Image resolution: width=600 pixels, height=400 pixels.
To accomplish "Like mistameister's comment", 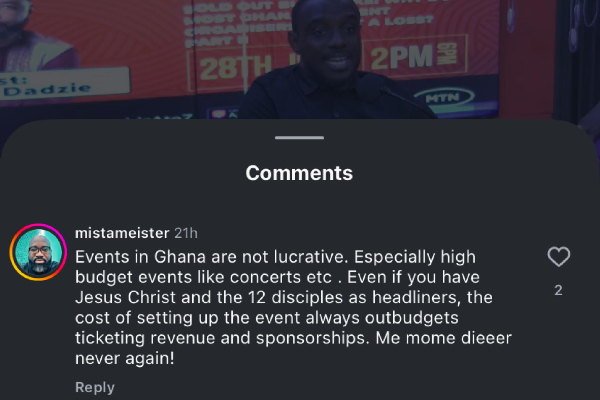I will [x=559, y=258].
